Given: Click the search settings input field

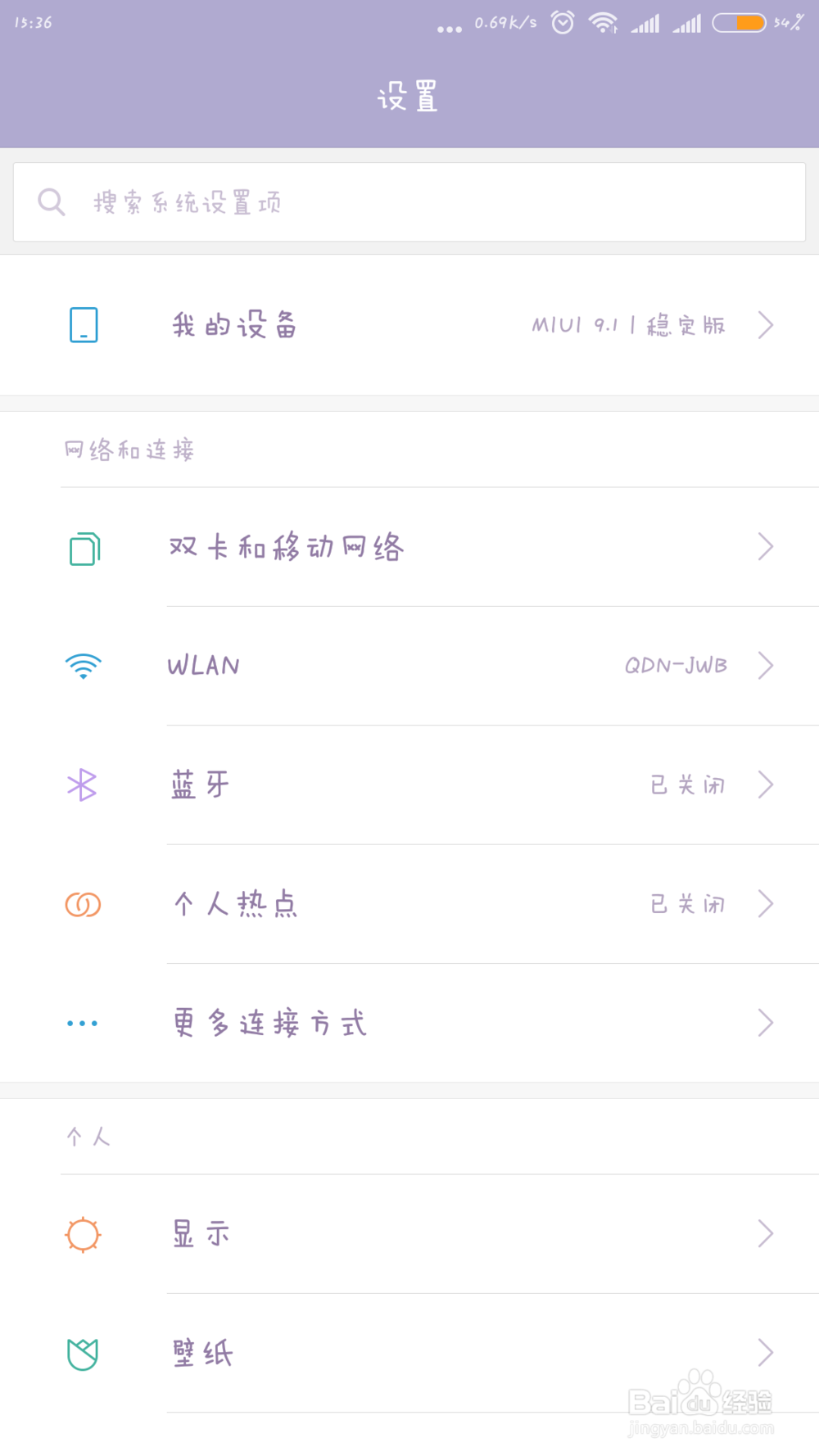Looking at the screenshot, I should point(409,201).
